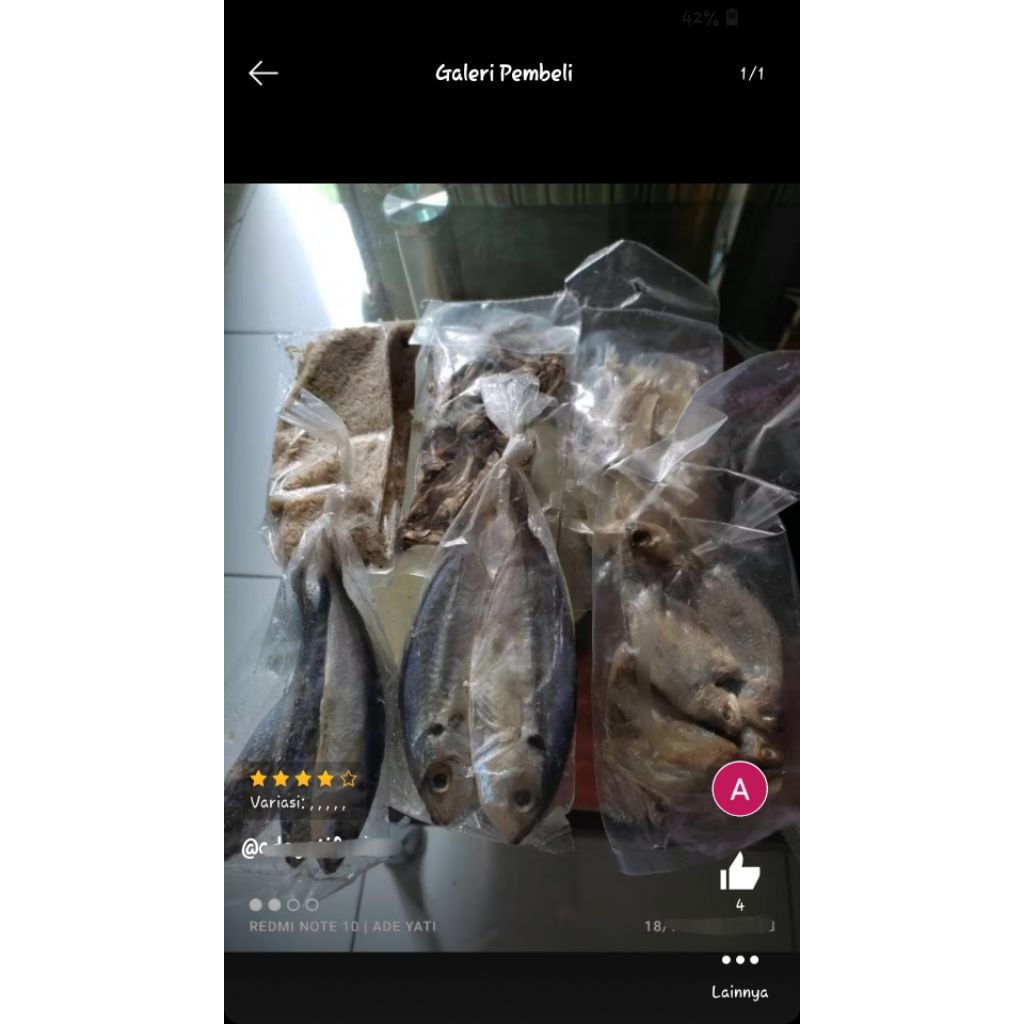Like this buyer photo with thumbs up
This screenshot has height=1024, width=1024.
pyautogui.click(x=739, y=872)
